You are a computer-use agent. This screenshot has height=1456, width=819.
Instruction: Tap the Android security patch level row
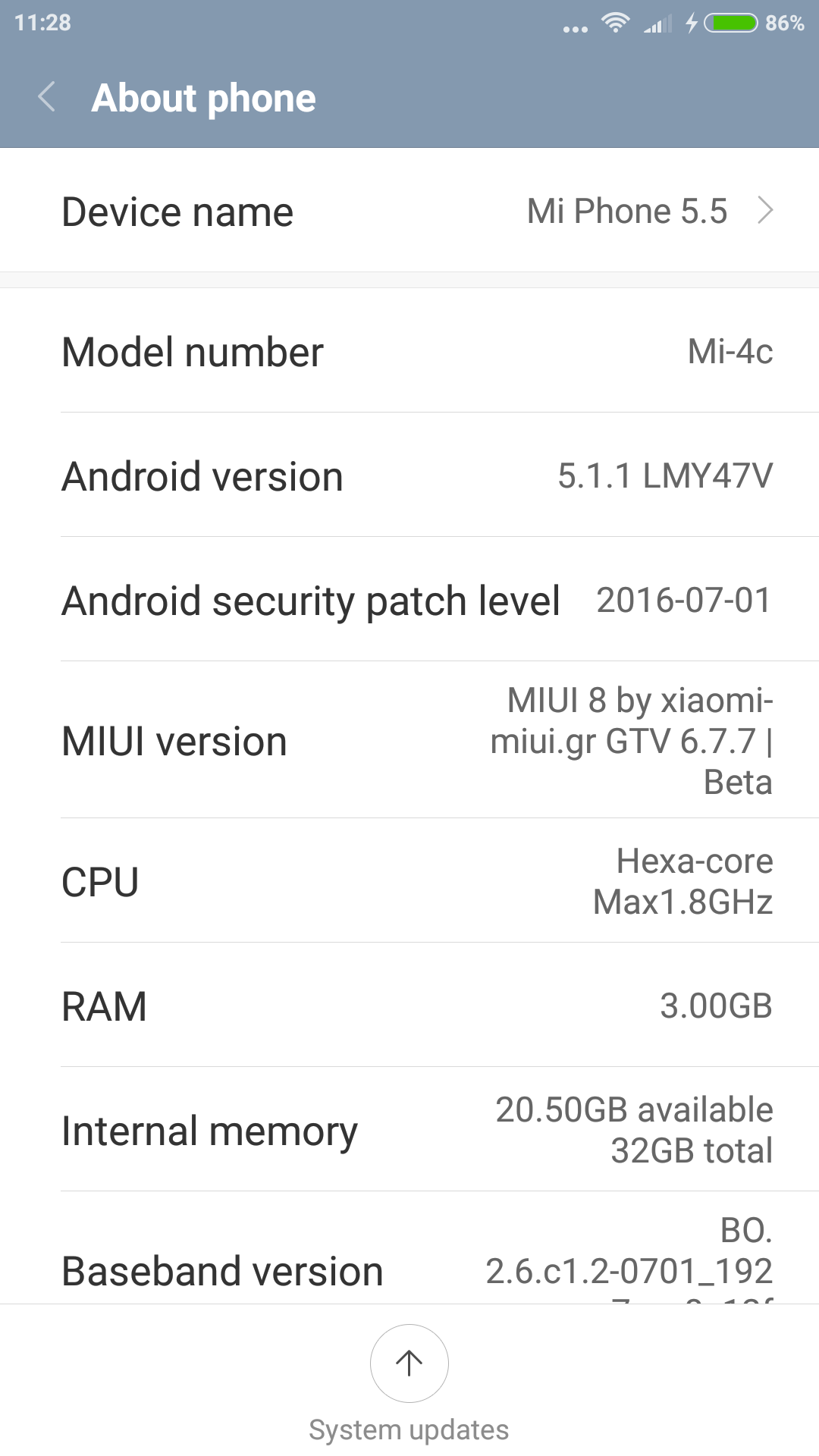click(x=409, y=600)
